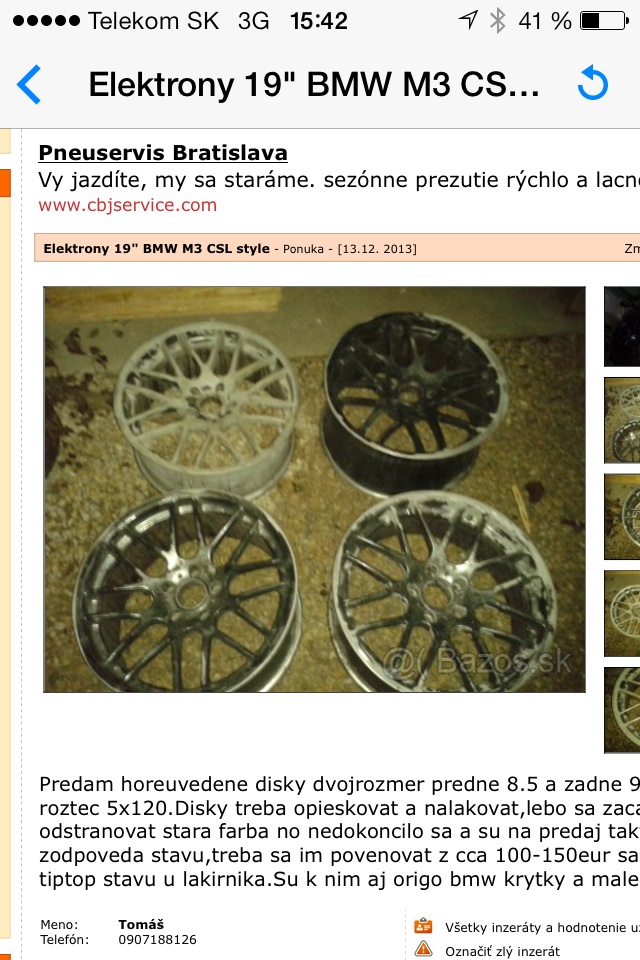Open the Pneuservis Bratislava ad link
The image size is (640, 960).
163,153
